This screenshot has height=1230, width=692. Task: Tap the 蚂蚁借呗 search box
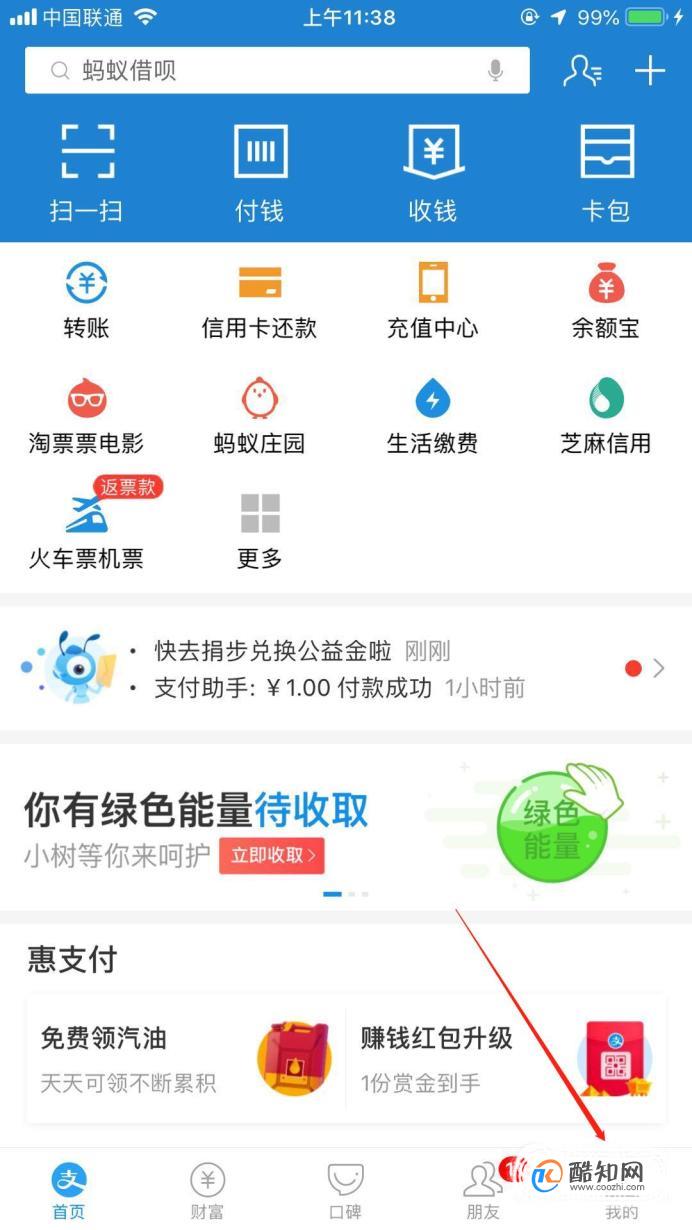pyautogui.click(x=270, y=71)
